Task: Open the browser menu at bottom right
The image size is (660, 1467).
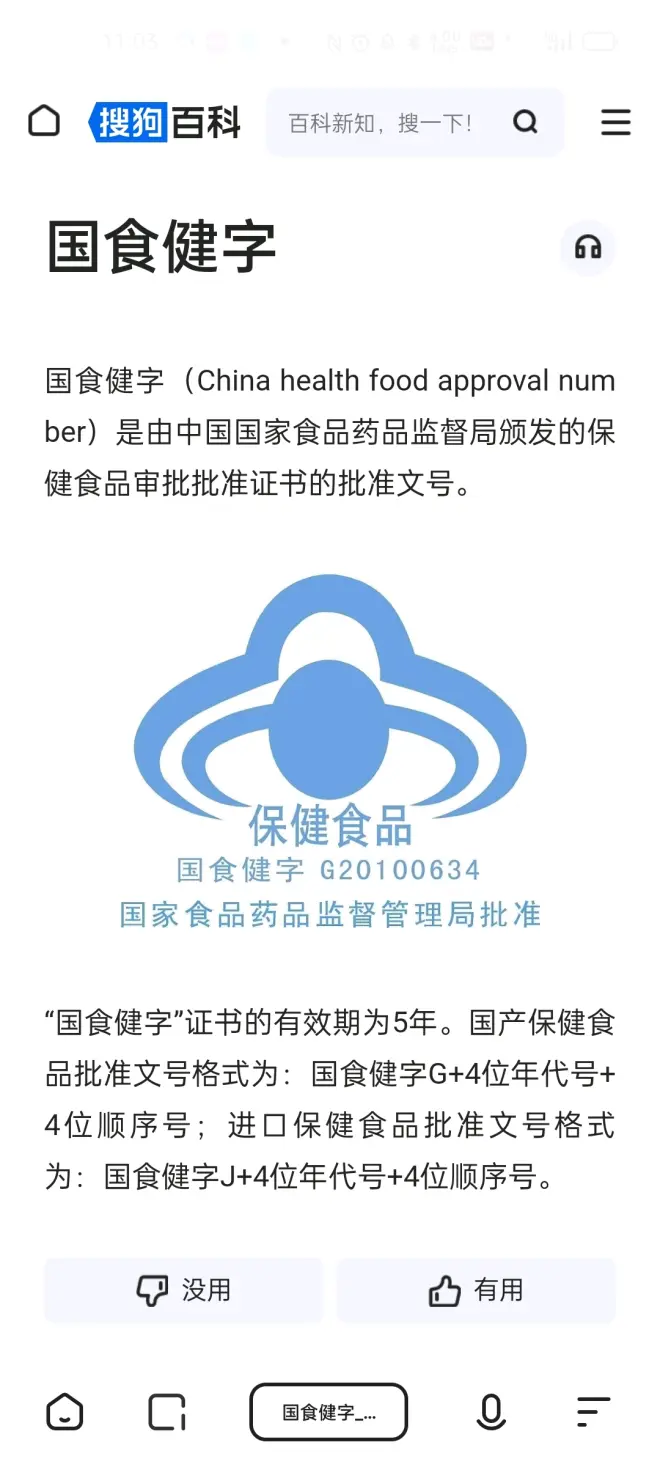Action: pyautogui.click(x=594, y=1412)
